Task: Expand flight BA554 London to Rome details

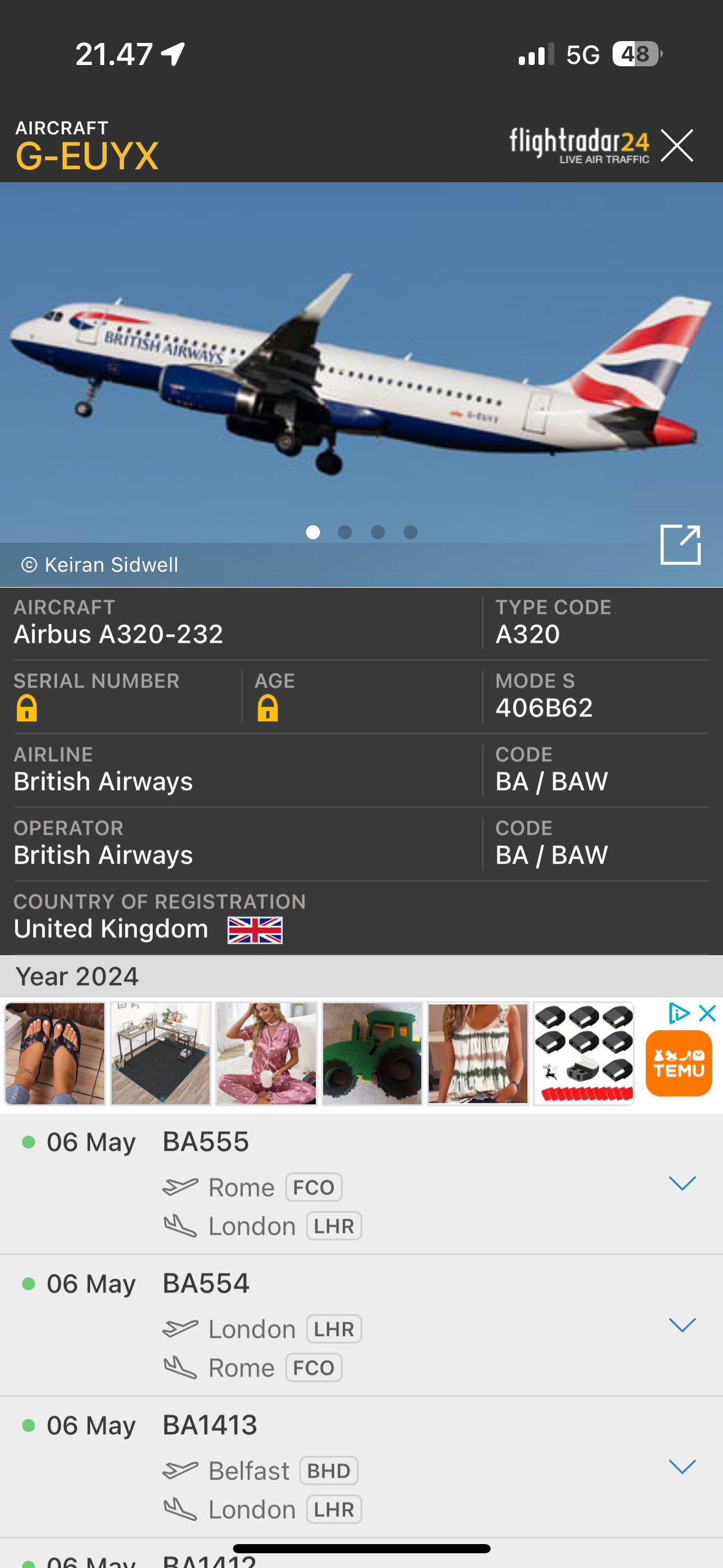Action: point(681,1324)
